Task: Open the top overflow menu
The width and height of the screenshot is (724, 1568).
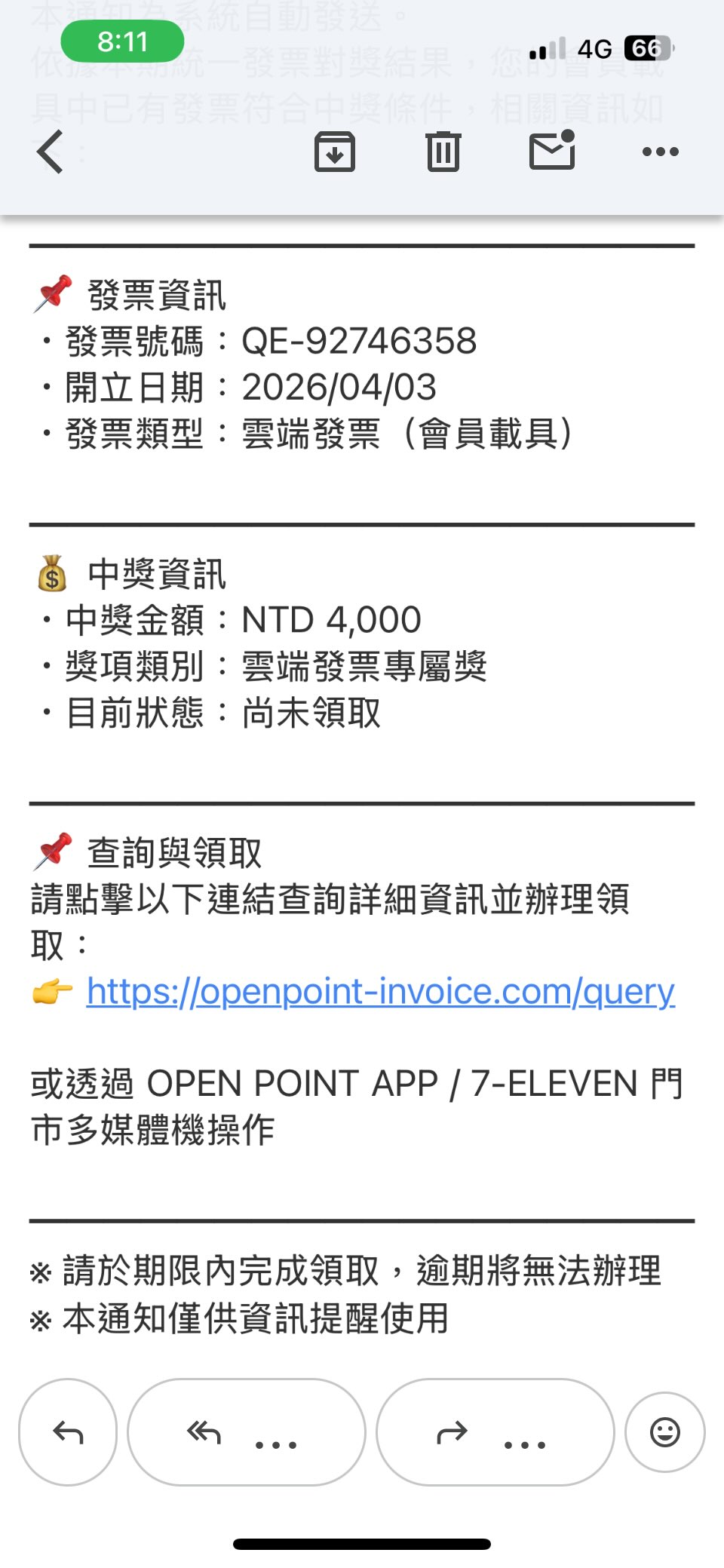Action: [660, 152]
